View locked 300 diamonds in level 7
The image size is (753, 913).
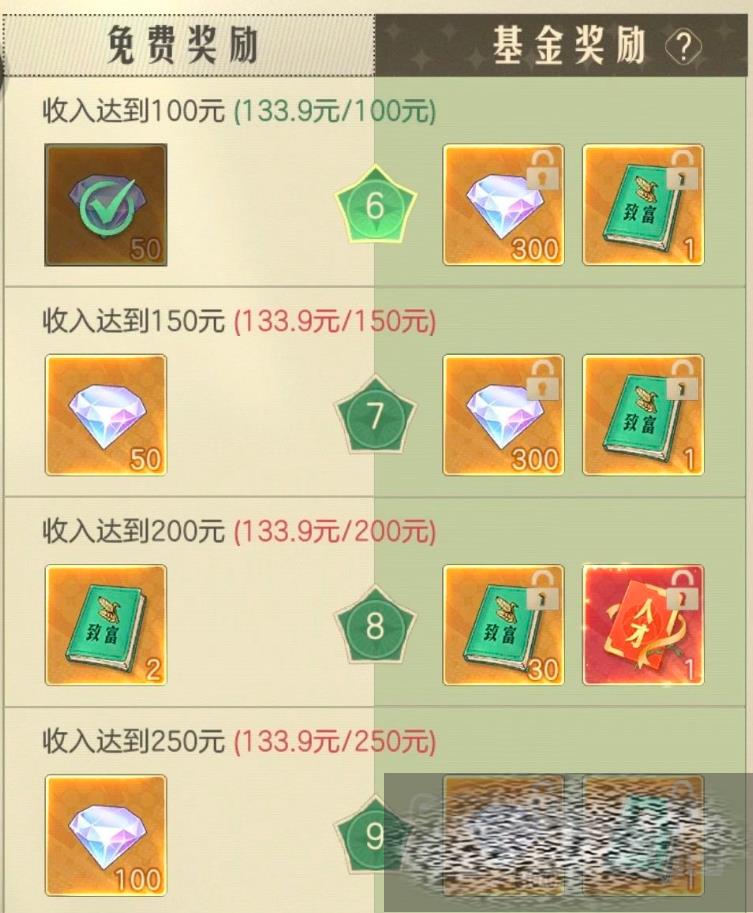503,415
